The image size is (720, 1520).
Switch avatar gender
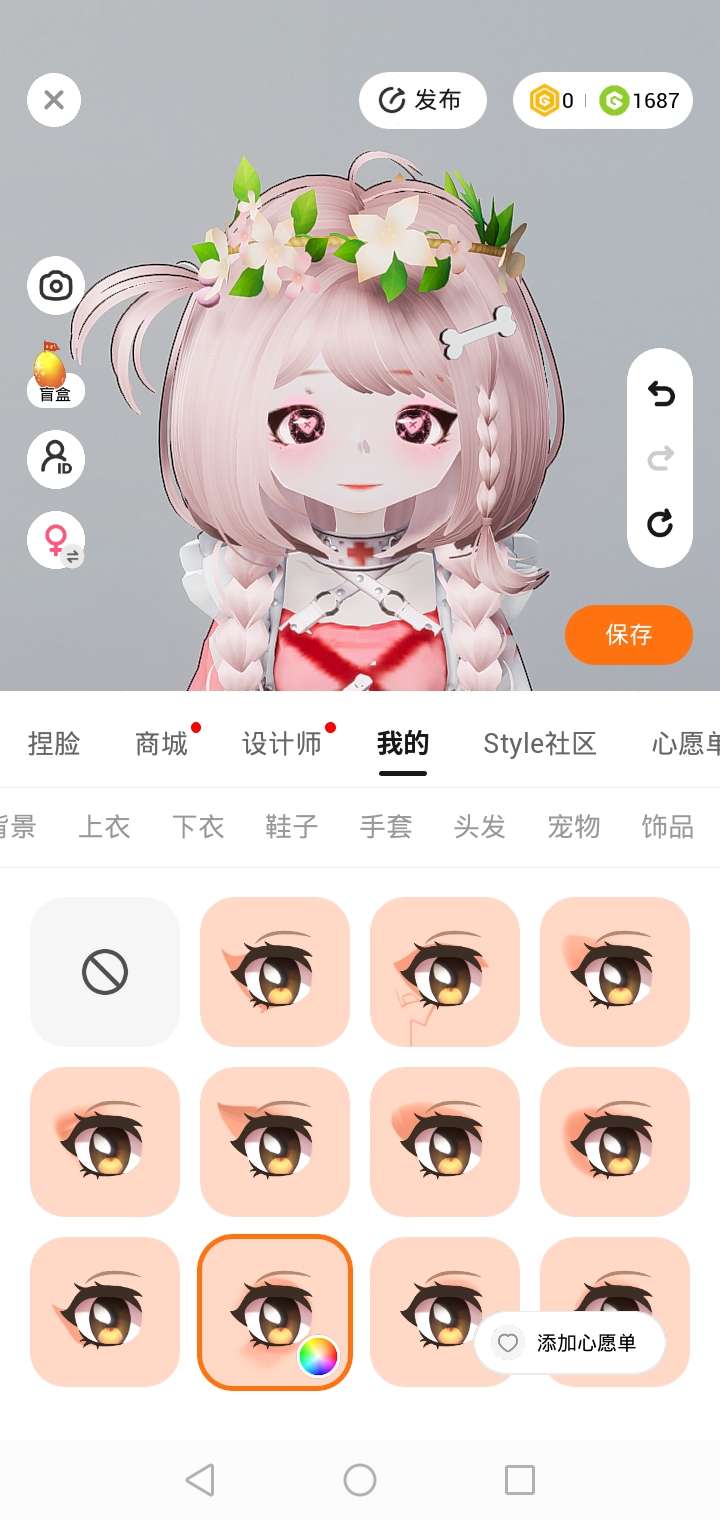click(55, 541)
